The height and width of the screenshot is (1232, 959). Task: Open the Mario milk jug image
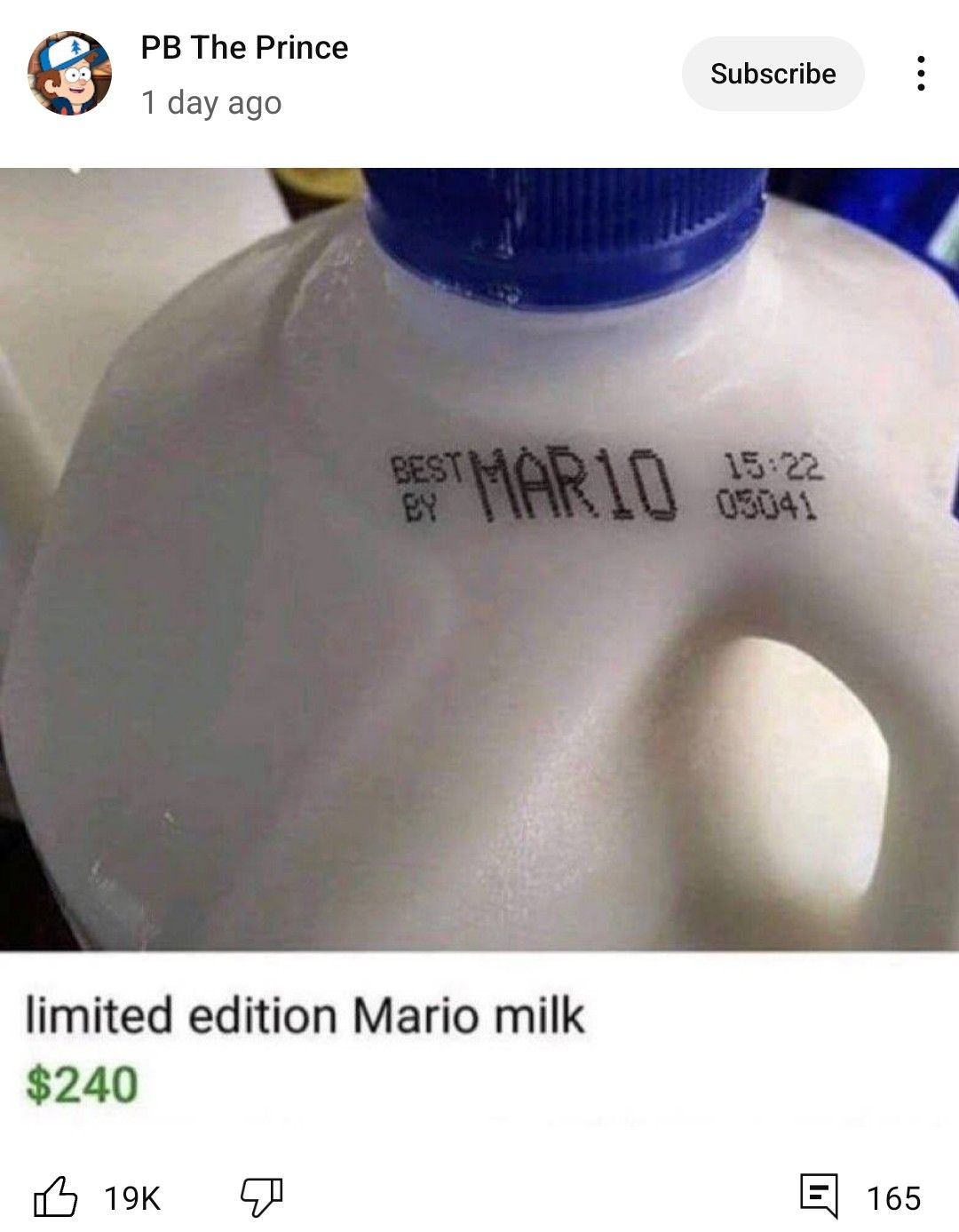[479, 560]
